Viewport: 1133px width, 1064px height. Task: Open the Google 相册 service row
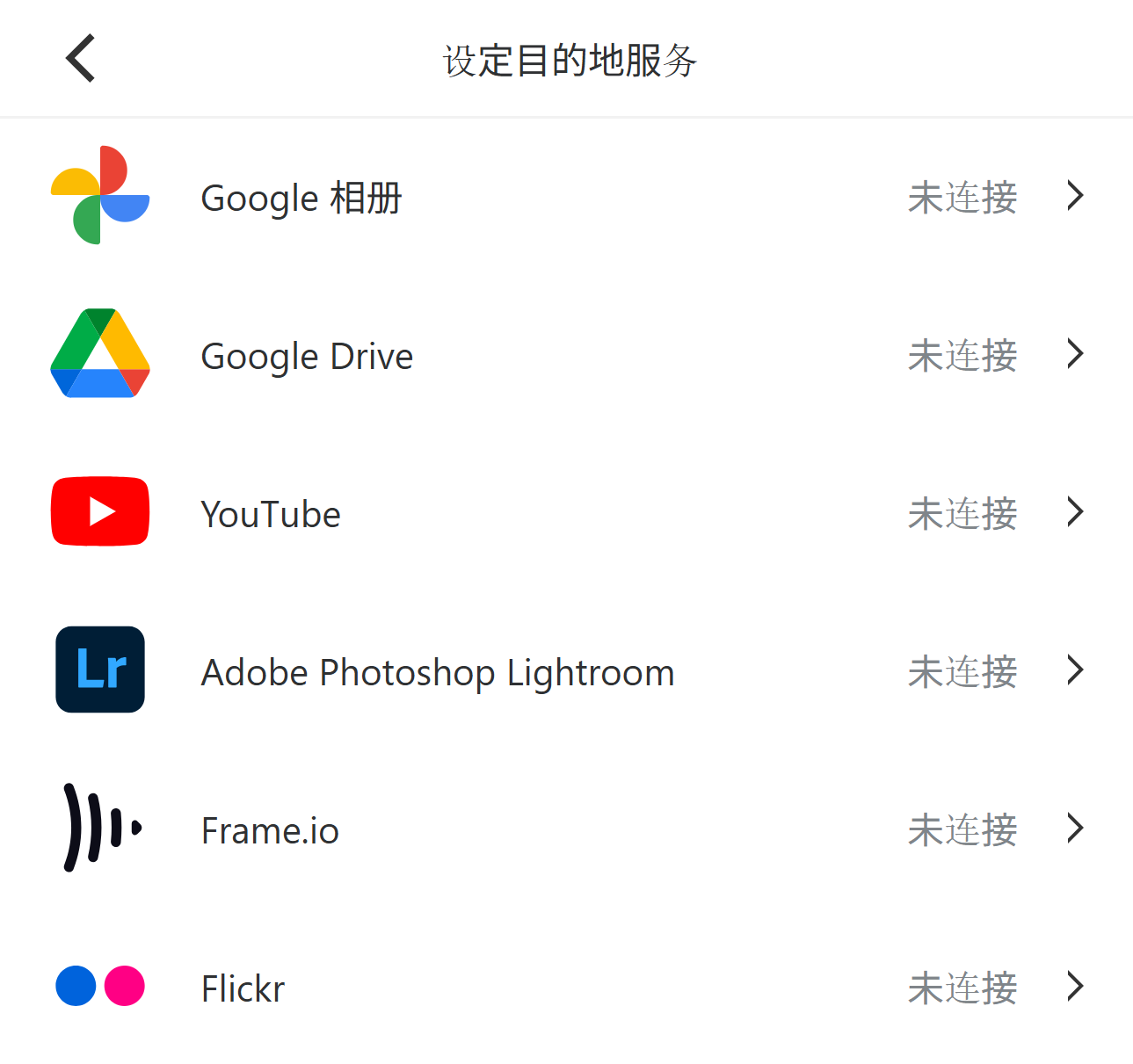(566, 197)
